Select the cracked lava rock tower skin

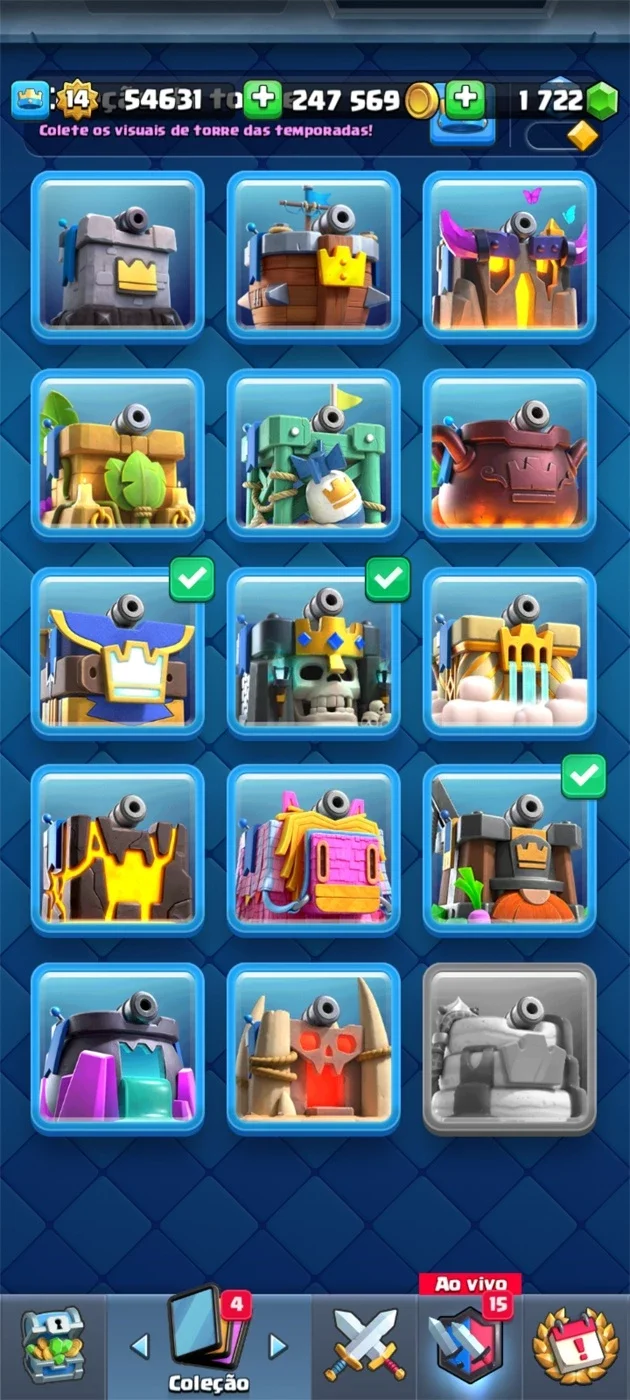click(117, 850)
